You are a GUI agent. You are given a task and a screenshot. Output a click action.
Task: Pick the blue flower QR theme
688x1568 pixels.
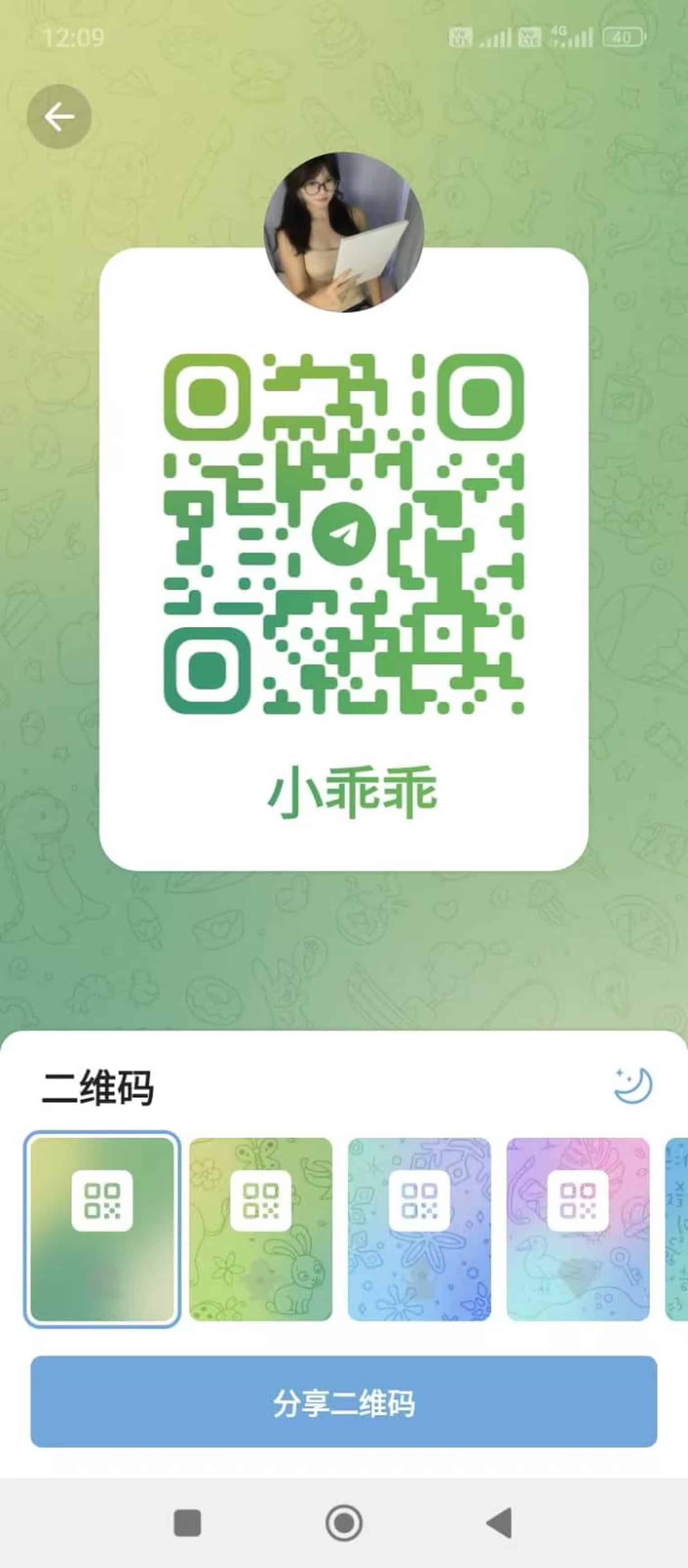tap(419, 1229)
